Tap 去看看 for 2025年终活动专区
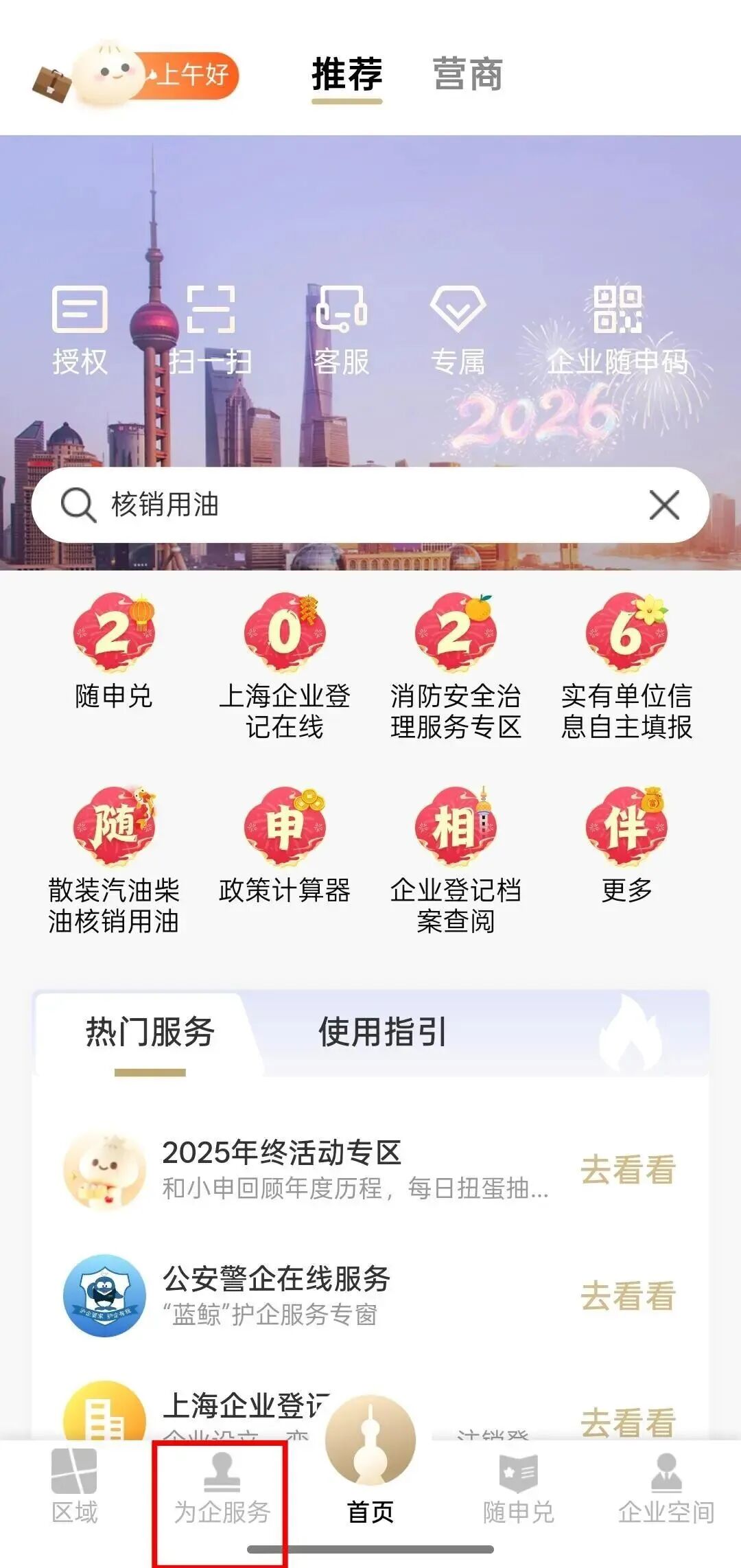 (x=628, y=1169)
